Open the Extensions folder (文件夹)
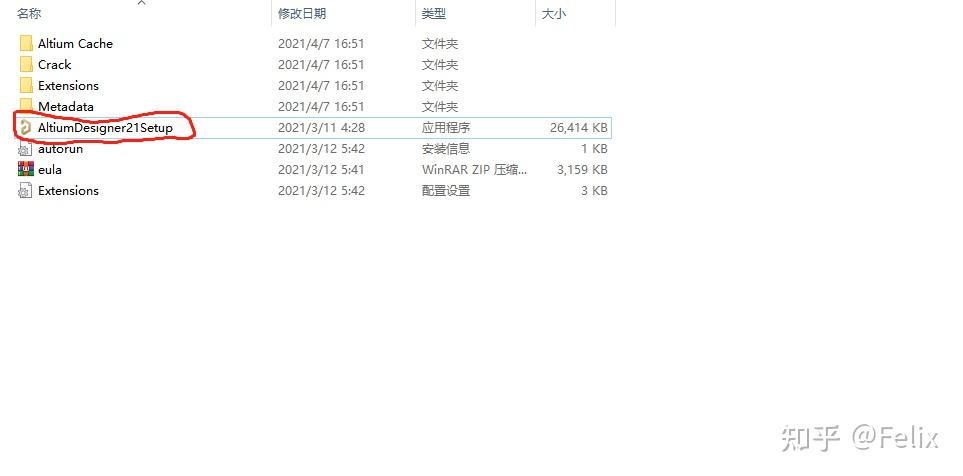This screenshot has width=963, height=476. click(x=68, y=86)
